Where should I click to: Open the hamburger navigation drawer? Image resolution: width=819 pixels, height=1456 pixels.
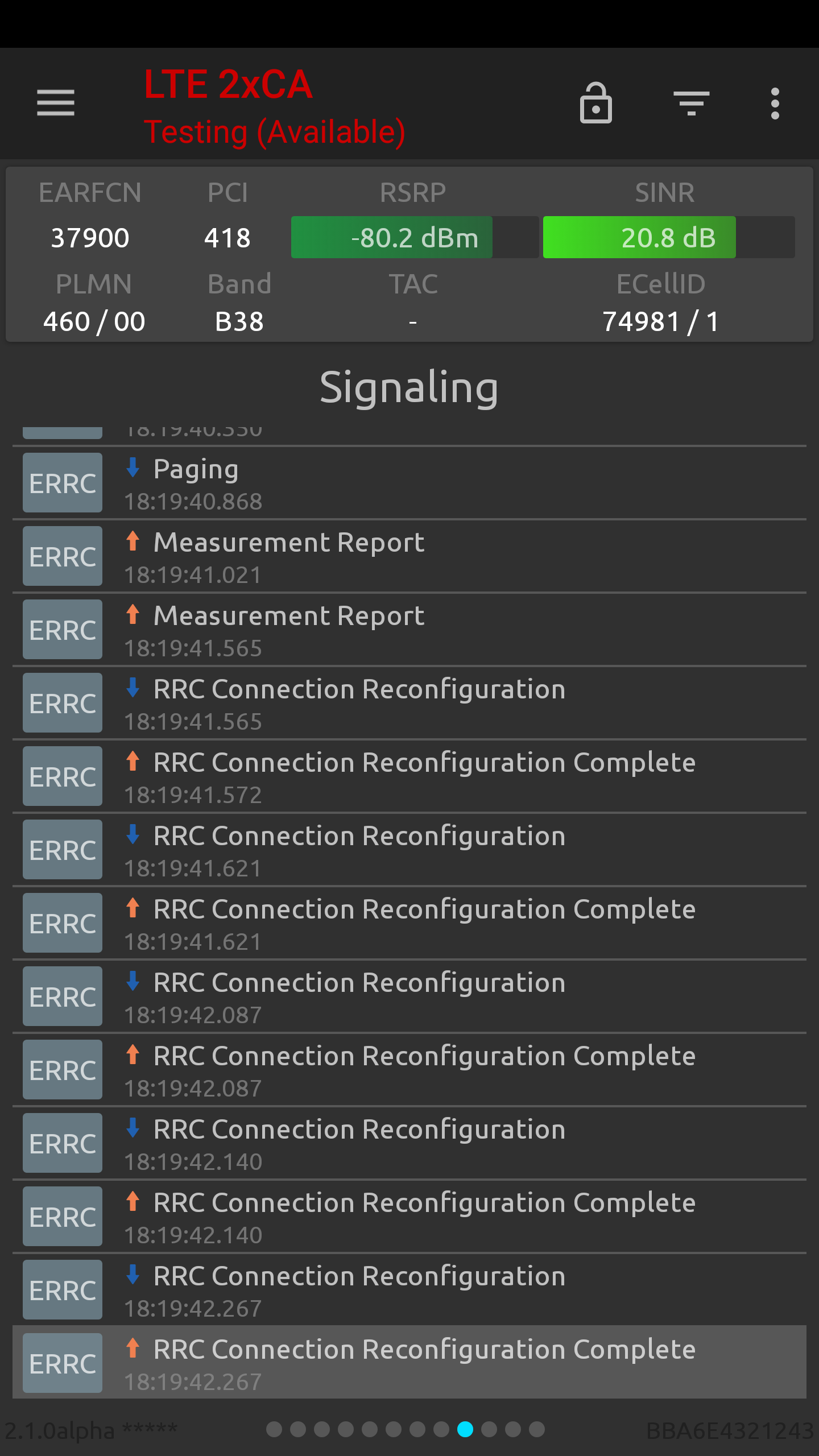coord(56,103)
